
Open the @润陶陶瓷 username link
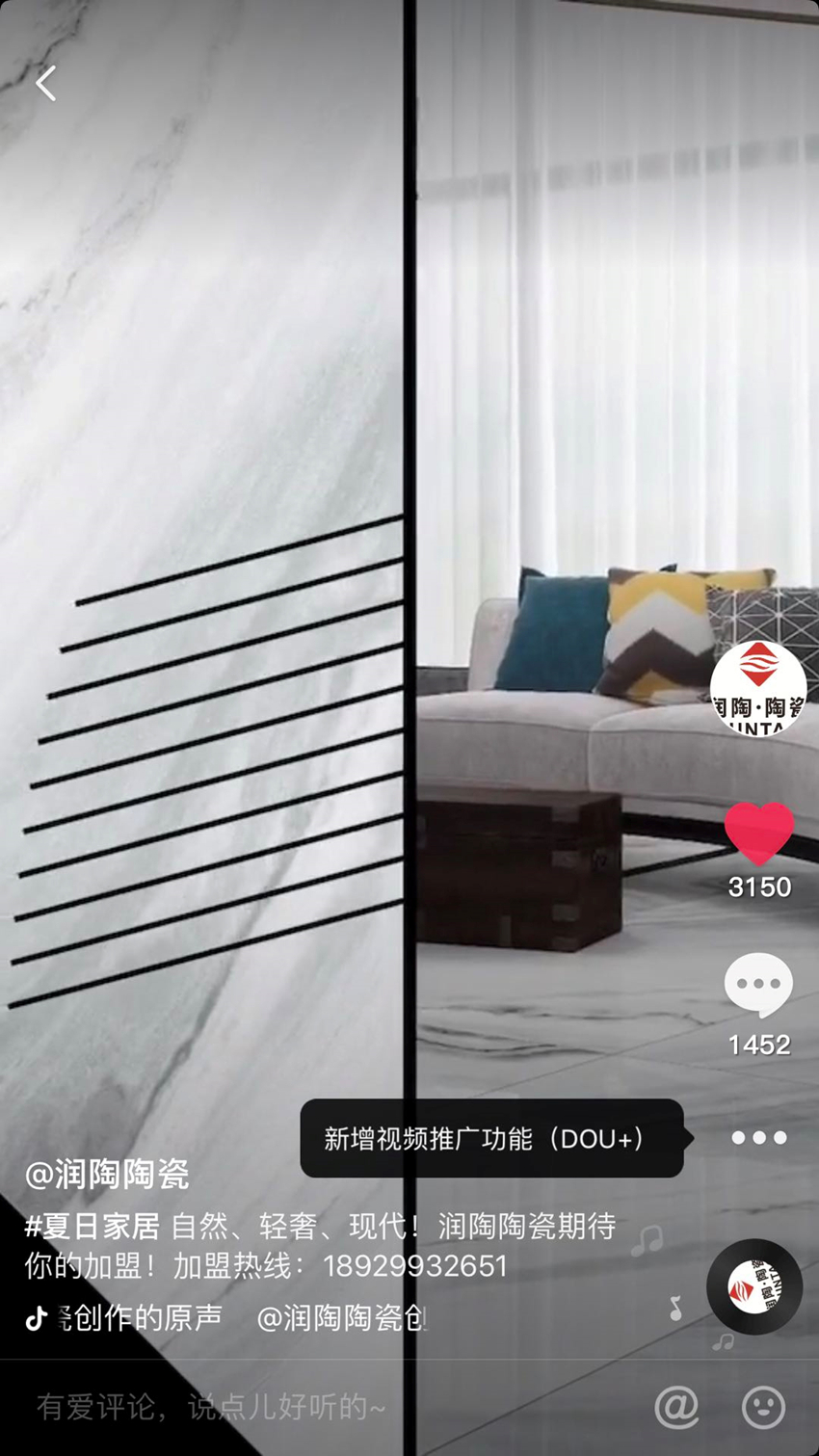point(107,1175)
